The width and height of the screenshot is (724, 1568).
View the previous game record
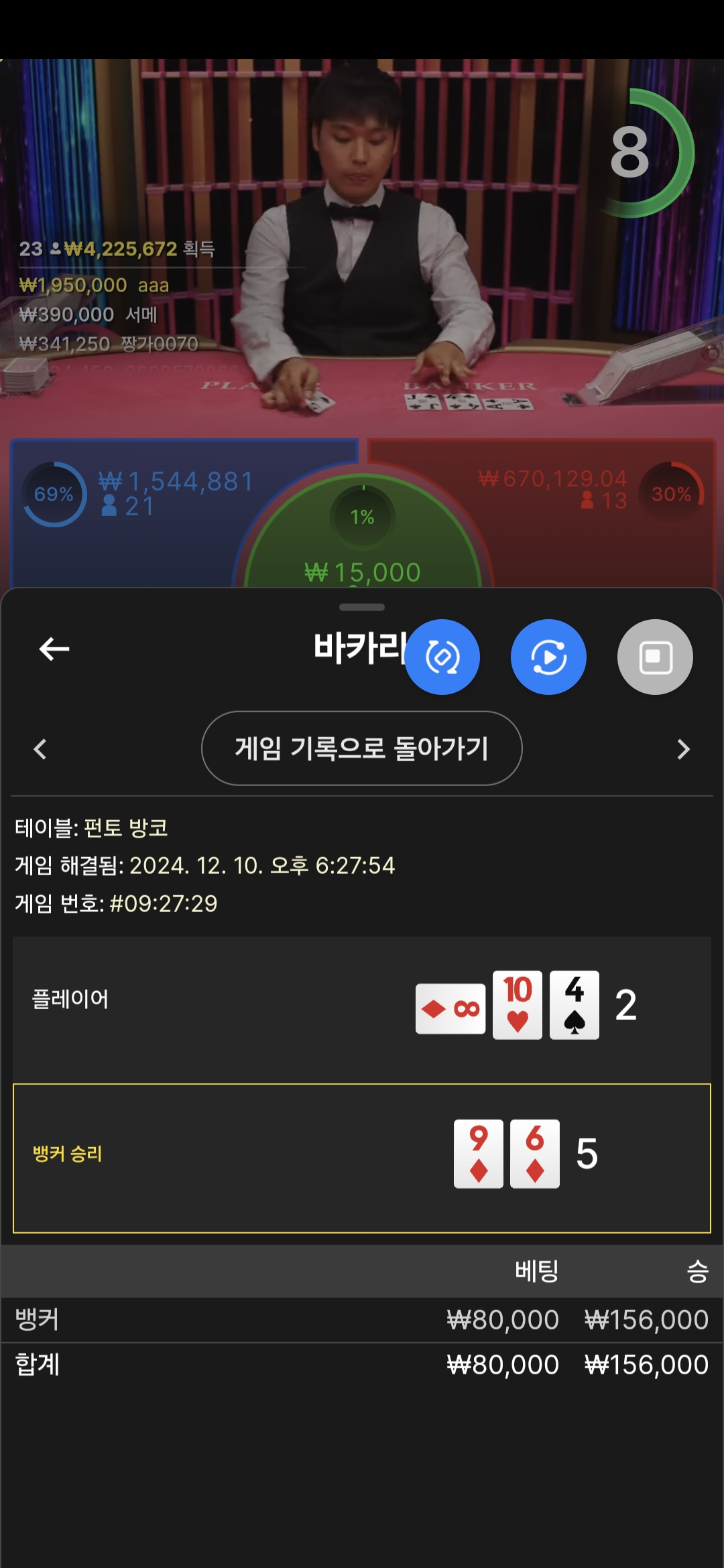pos(40,749)
